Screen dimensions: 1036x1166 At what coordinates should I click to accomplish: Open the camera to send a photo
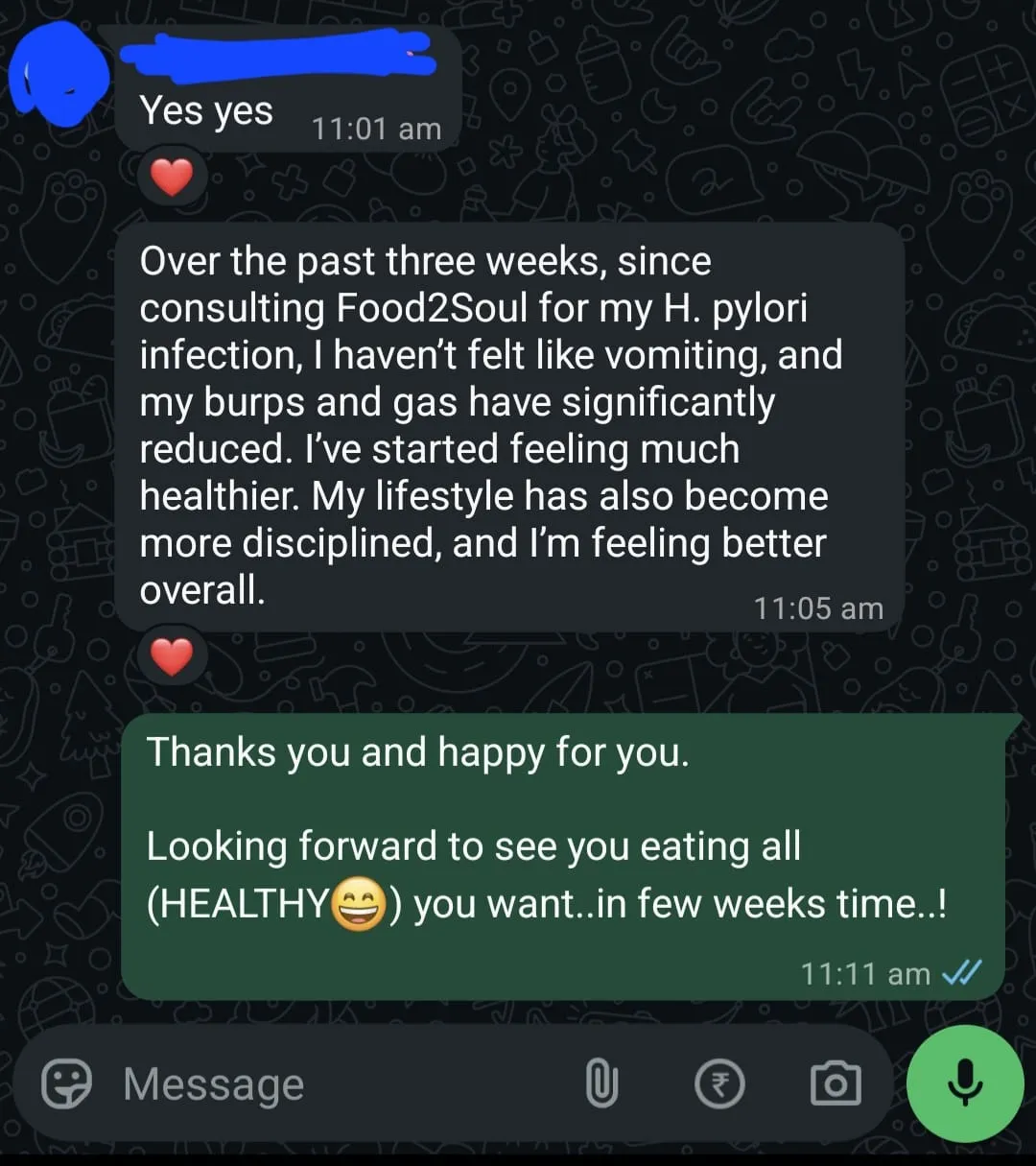click(x=835, y=1084)
